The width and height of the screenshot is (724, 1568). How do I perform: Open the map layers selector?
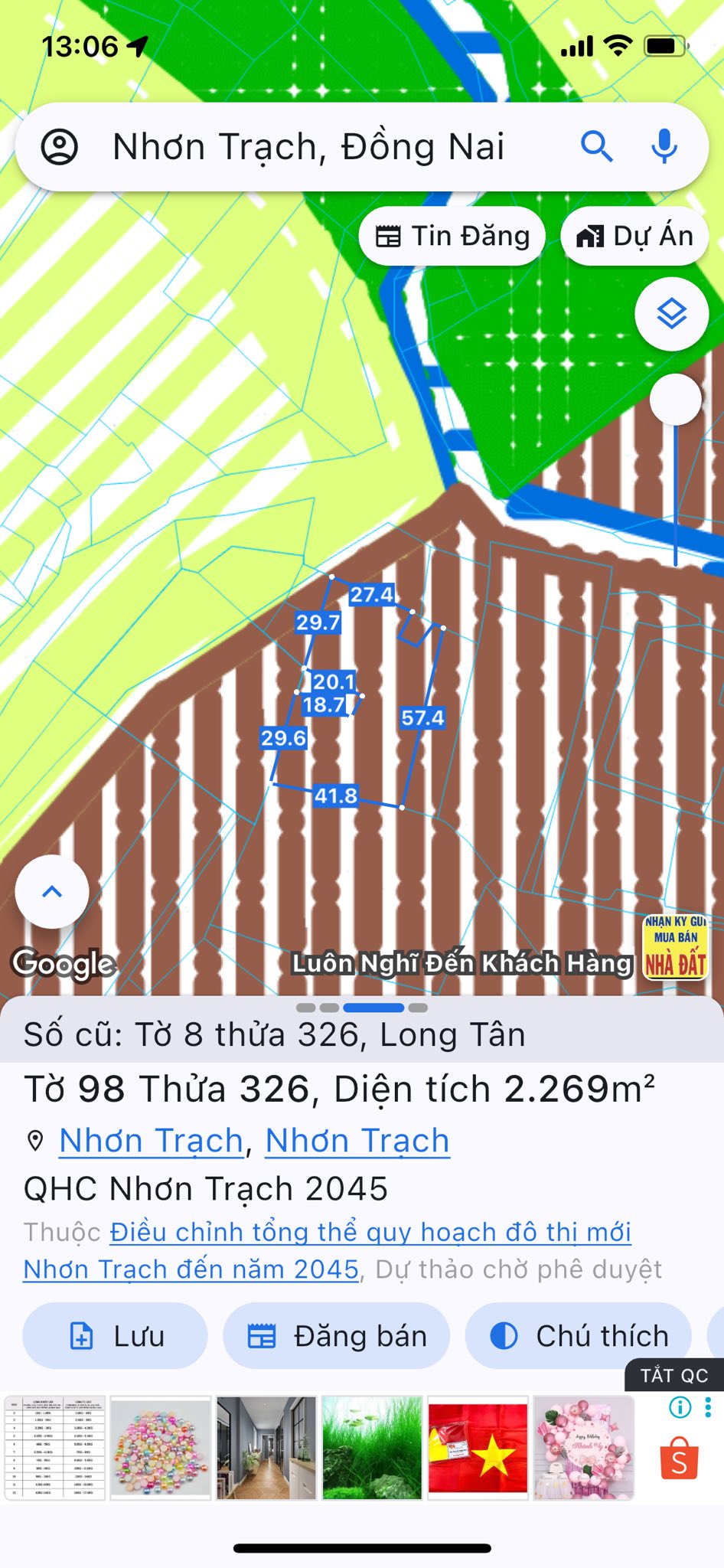[x=671, y=314]
